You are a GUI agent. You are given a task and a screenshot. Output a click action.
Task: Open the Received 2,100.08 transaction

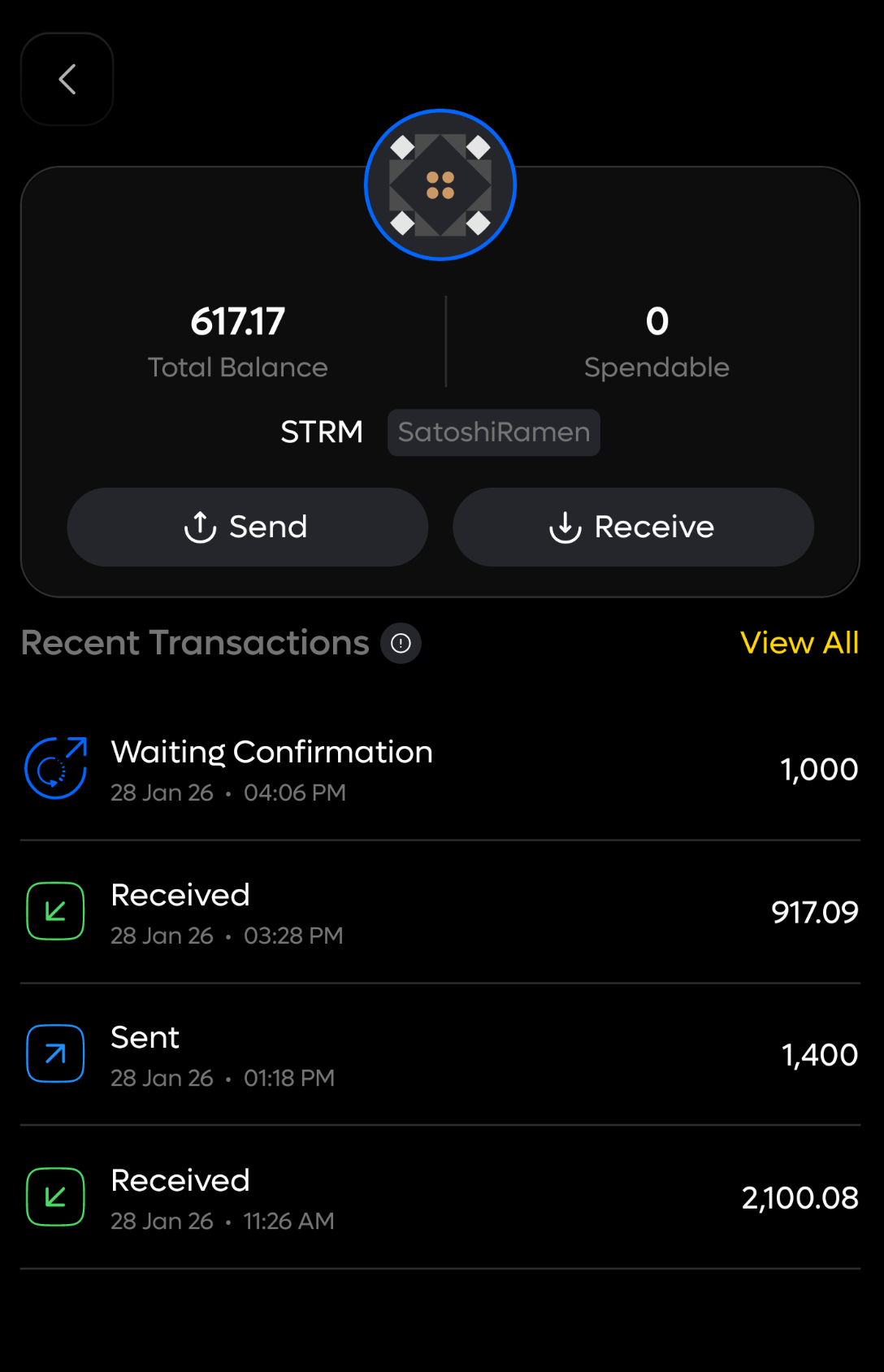point(440,1197)
